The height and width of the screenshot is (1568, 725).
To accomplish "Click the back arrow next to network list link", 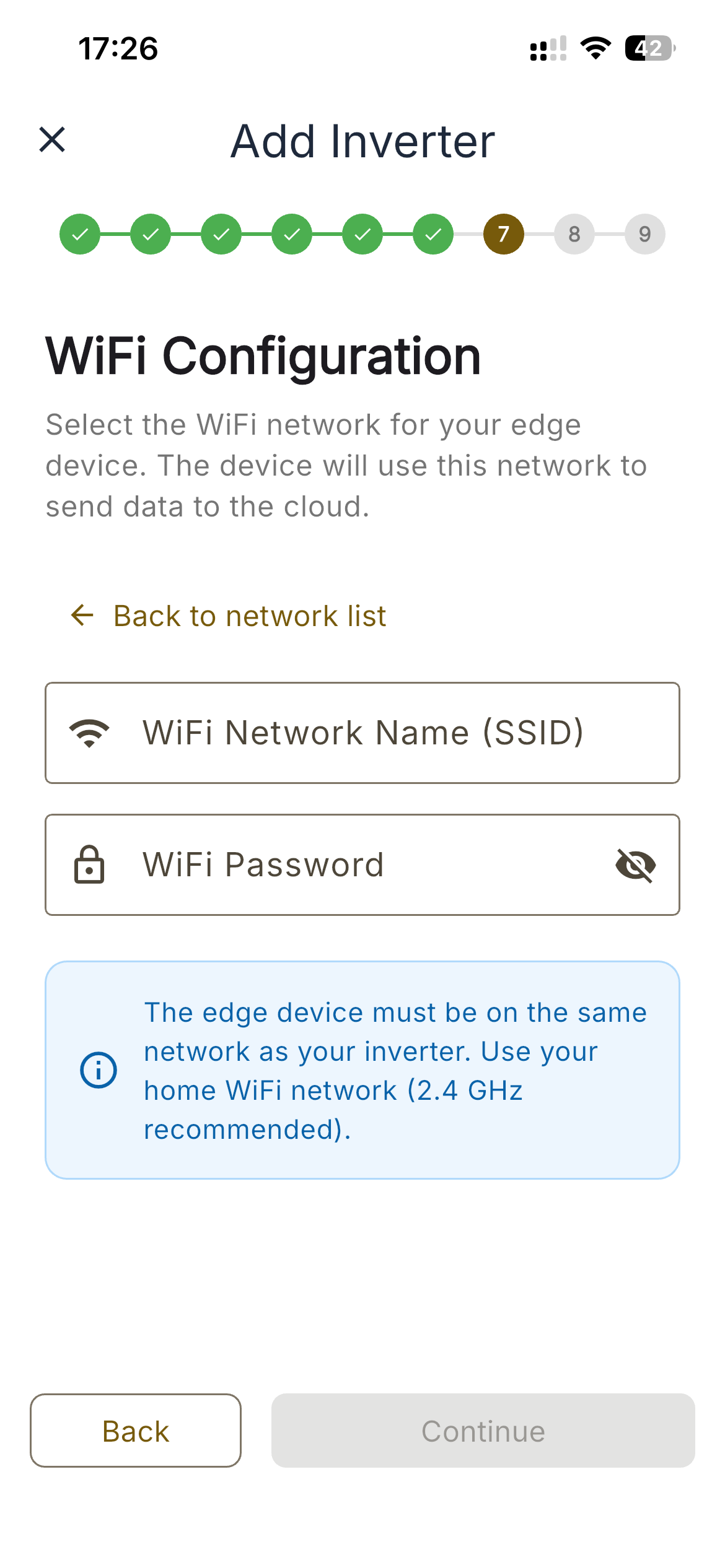I will [x=80, y=615].
